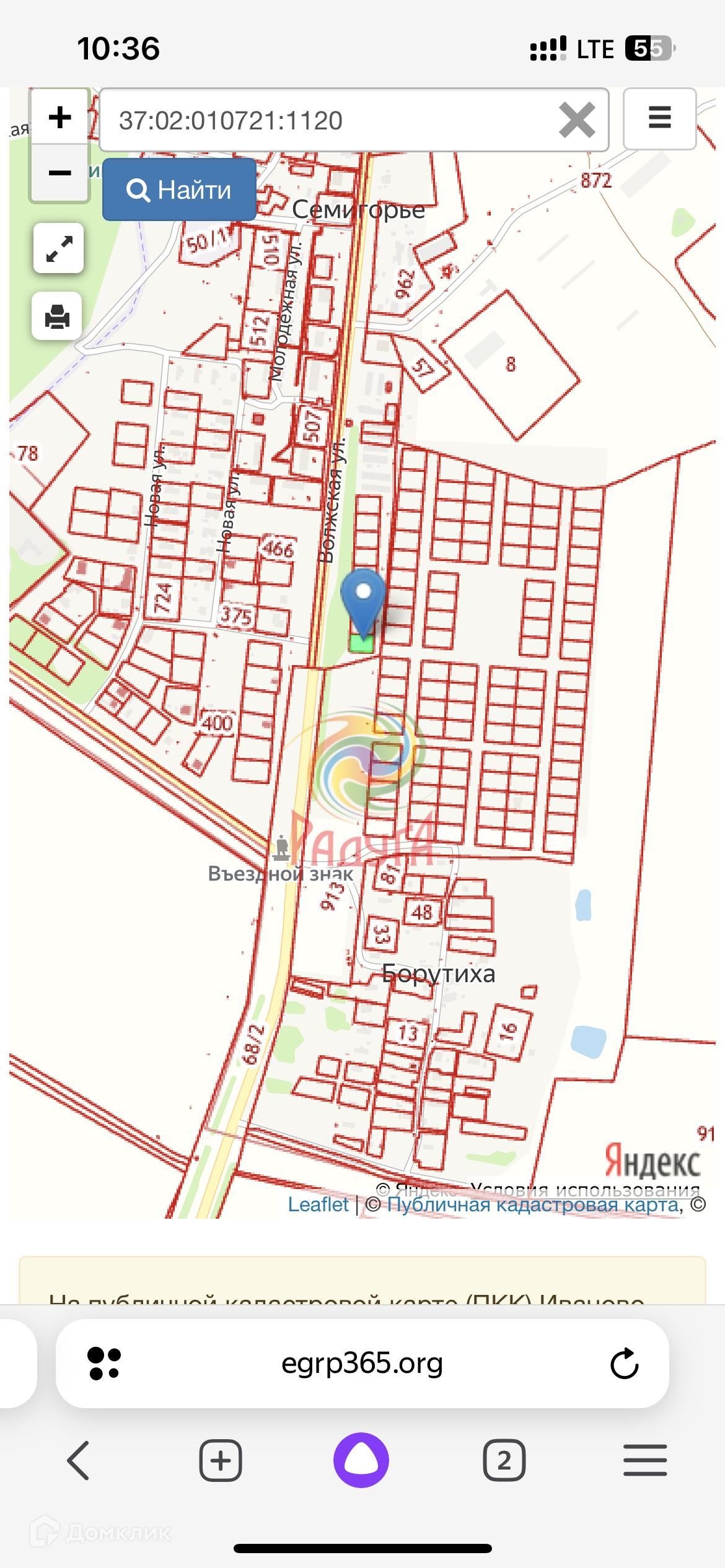Tap the Найти search button
725x1568 pixels.
179,189
